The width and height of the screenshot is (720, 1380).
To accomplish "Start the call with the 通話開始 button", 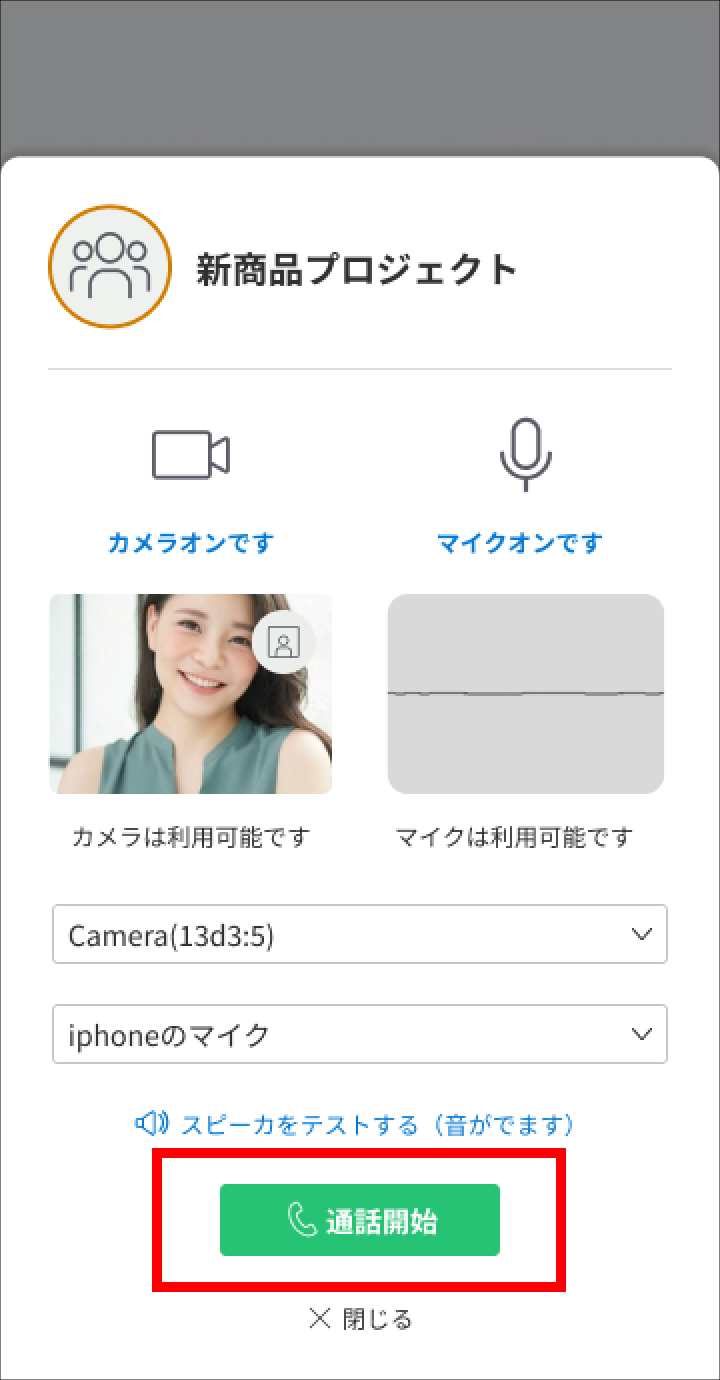I will 360,1220.
